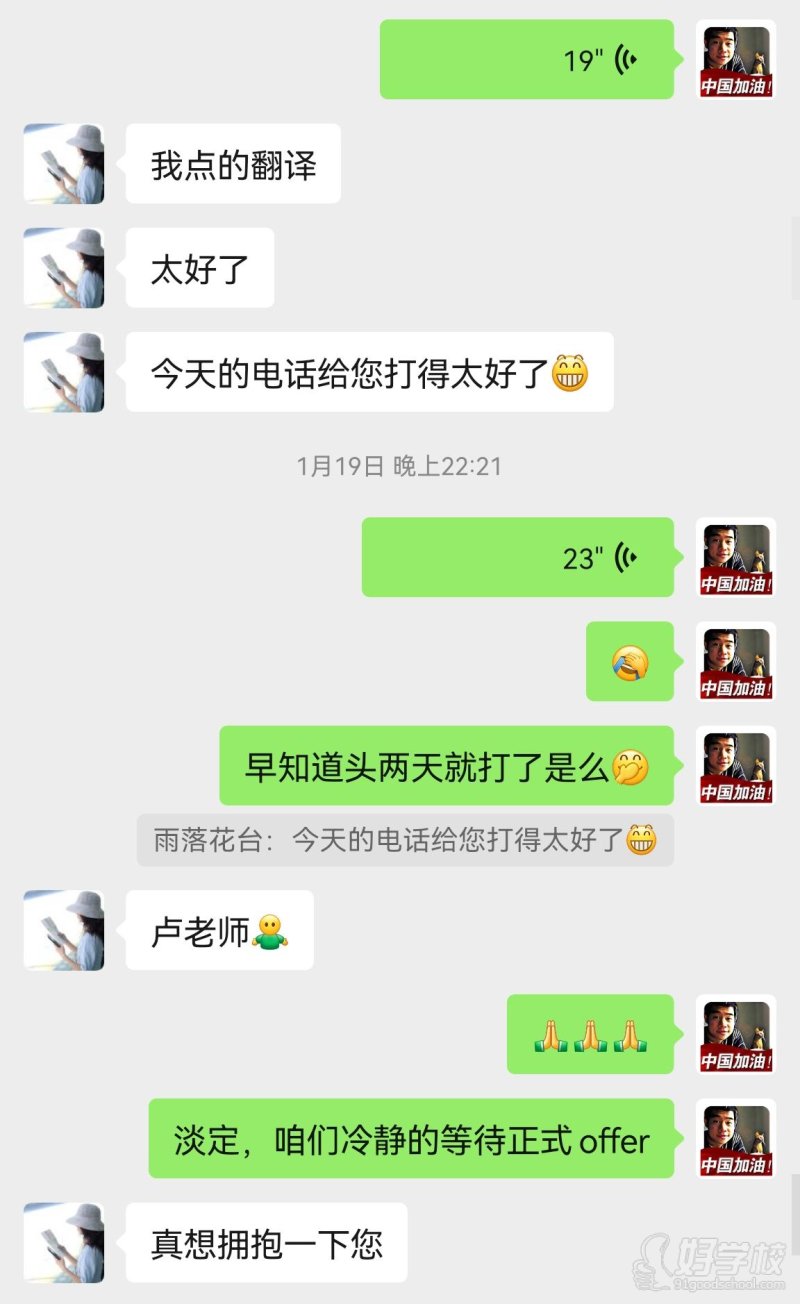Tap the grinning emoji in the phone call message

[570, 369]
